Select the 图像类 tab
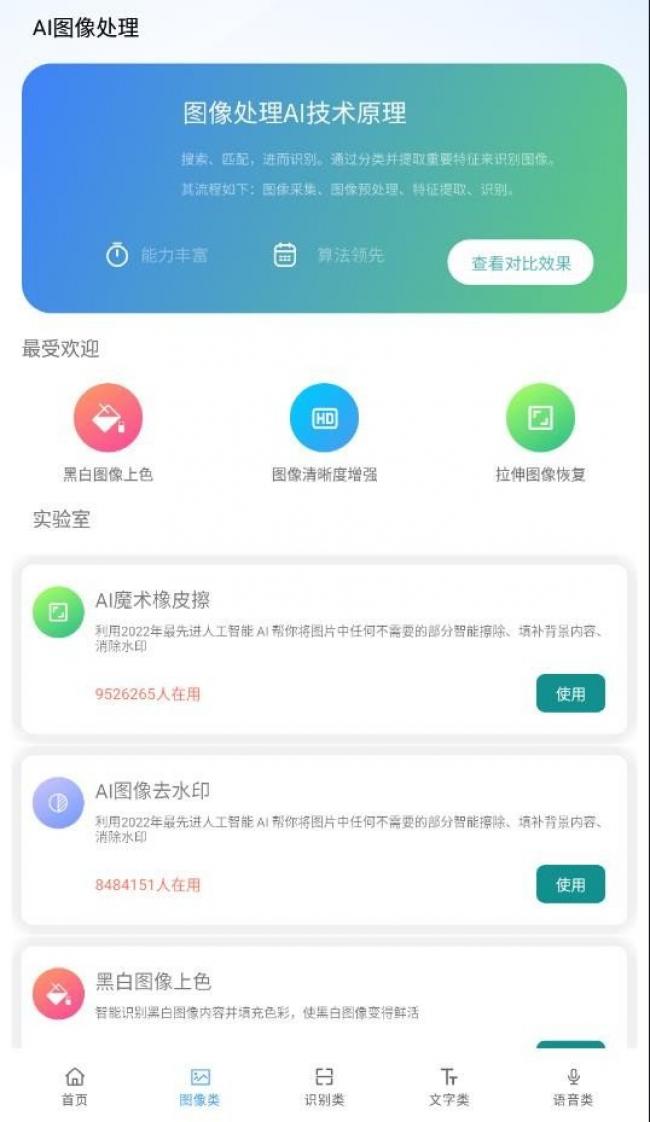The image size is (650, 1122). (200, 1086)
